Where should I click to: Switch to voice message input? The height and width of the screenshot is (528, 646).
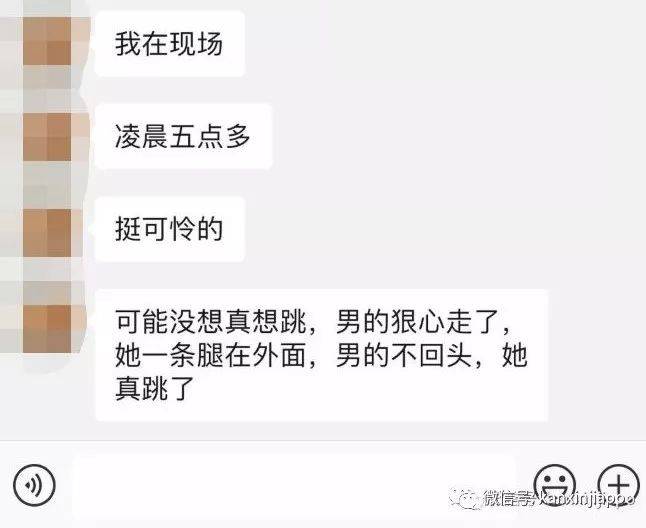(x=34, y=485)
